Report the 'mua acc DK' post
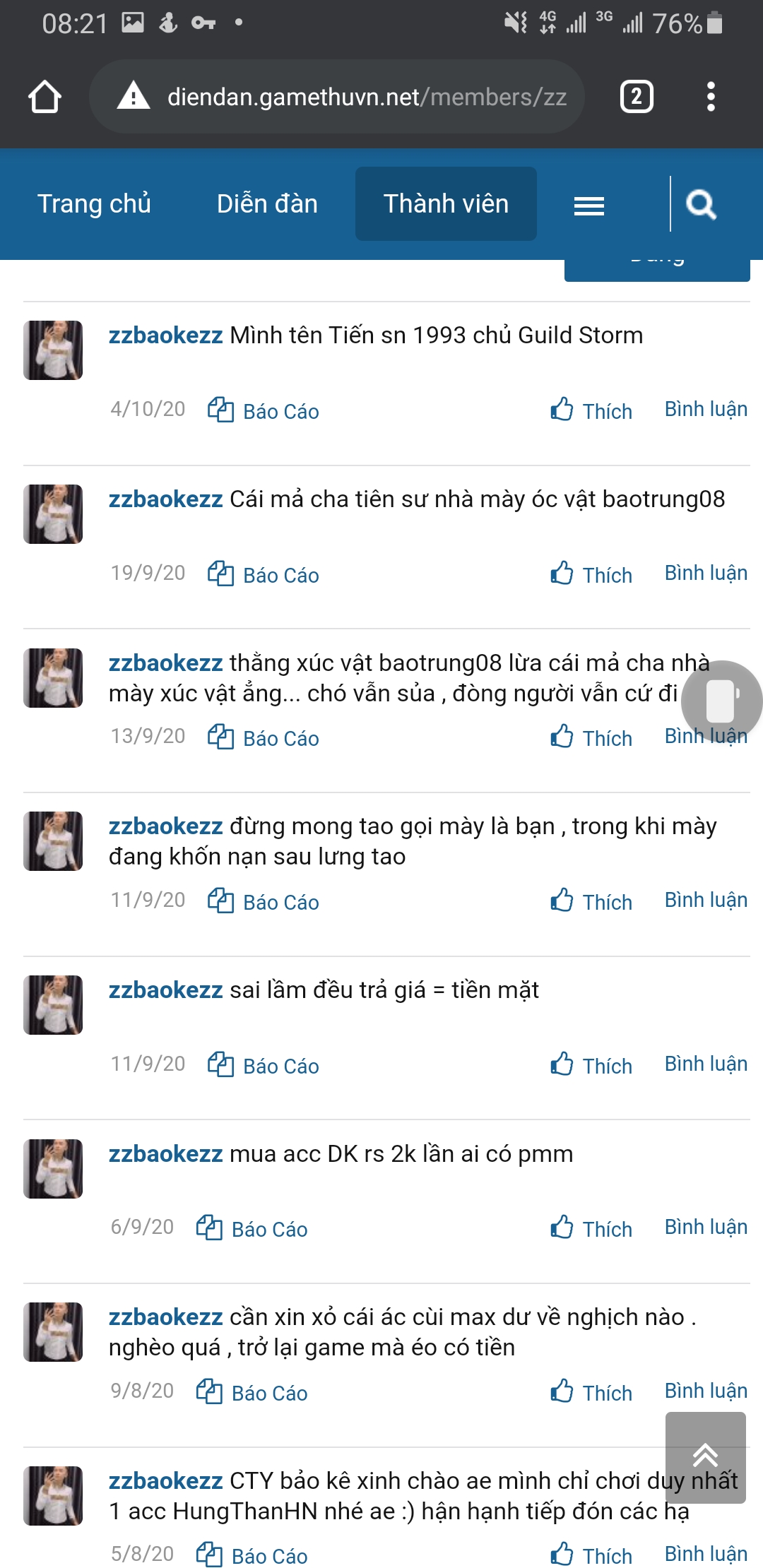Viewport: 763px width, 1568px height. point(252,1228)
